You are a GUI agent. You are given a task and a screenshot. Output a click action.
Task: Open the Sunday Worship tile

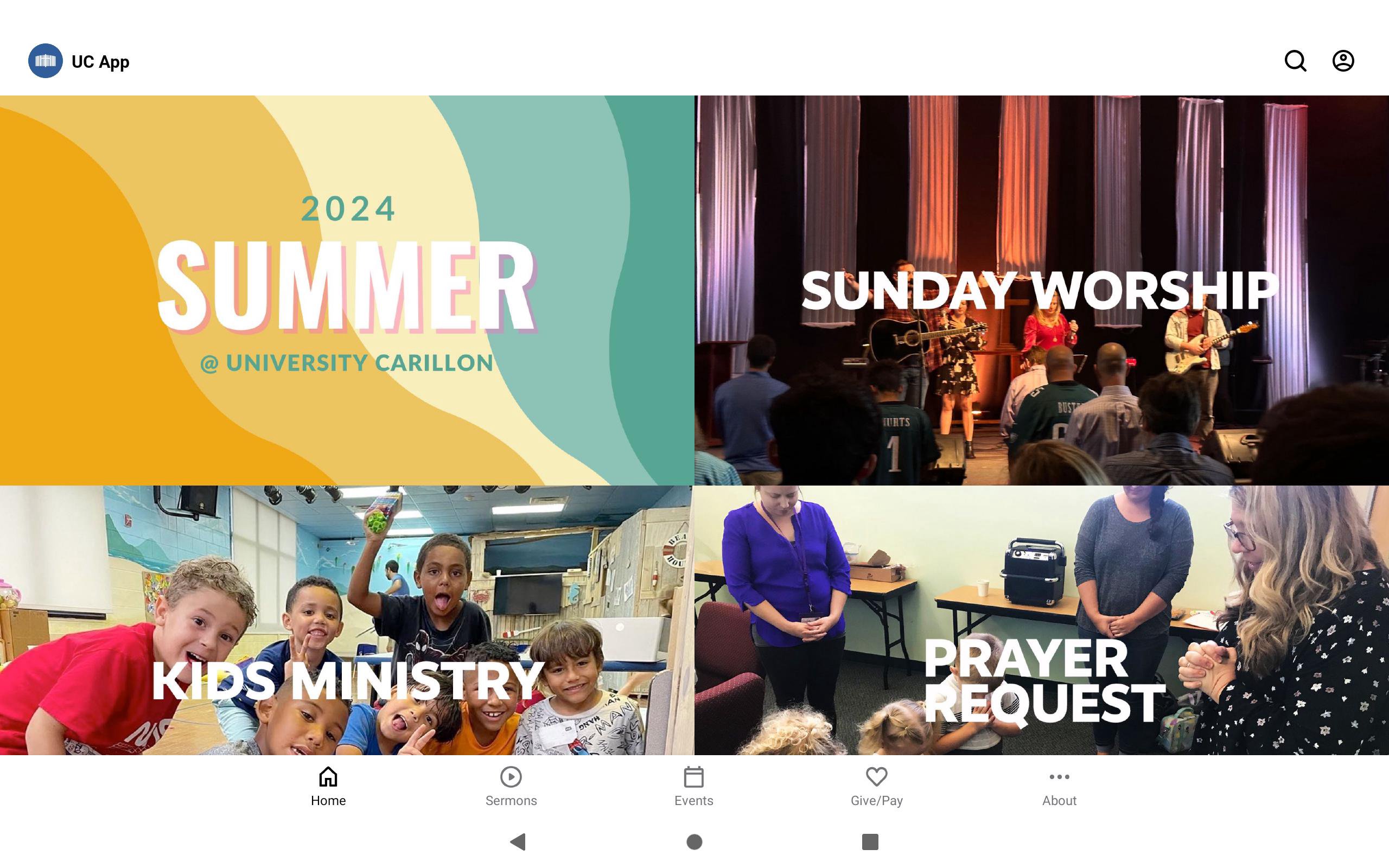[x=1041, y=290]
